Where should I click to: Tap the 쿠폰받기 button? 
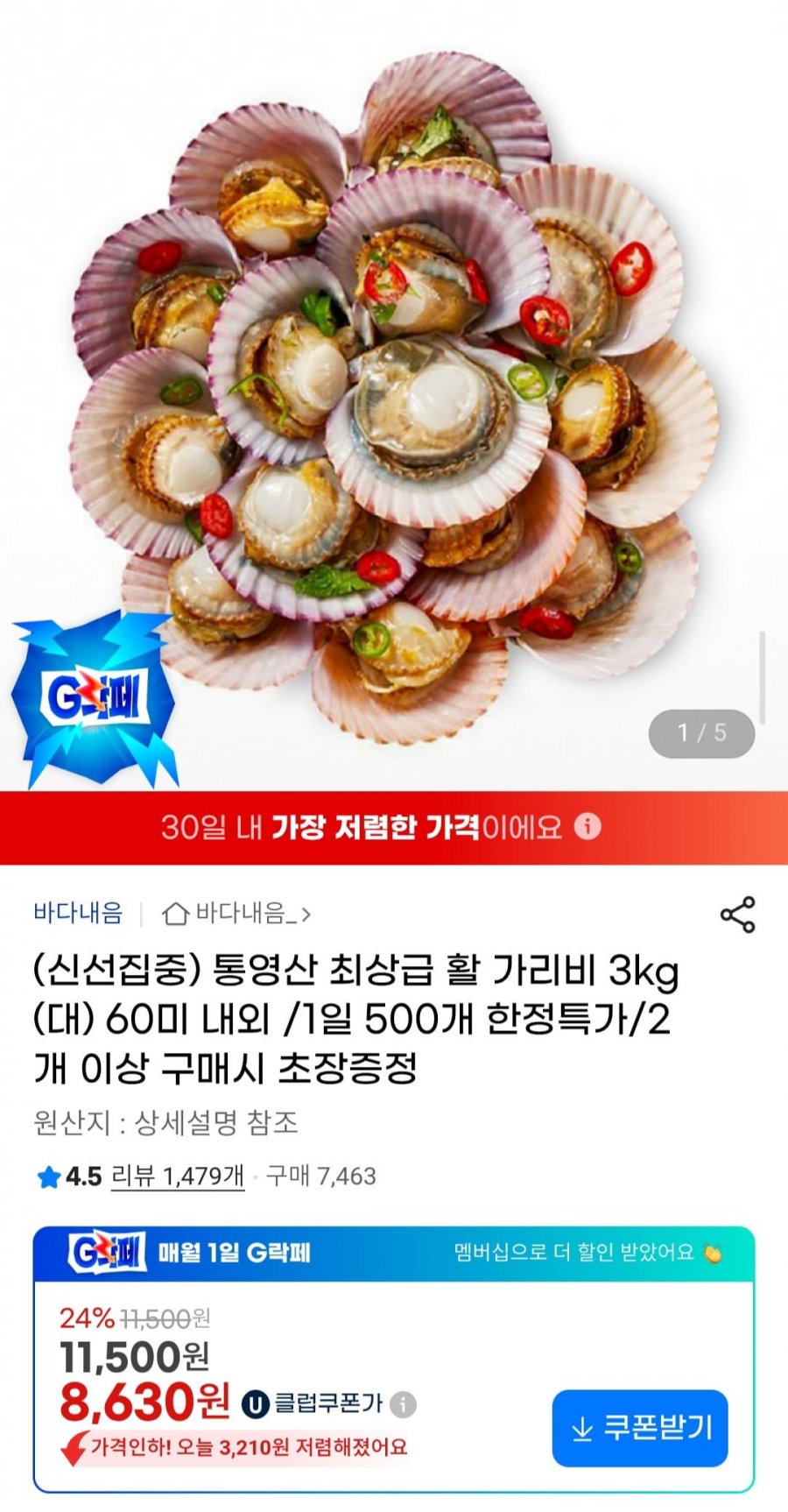640,1428
